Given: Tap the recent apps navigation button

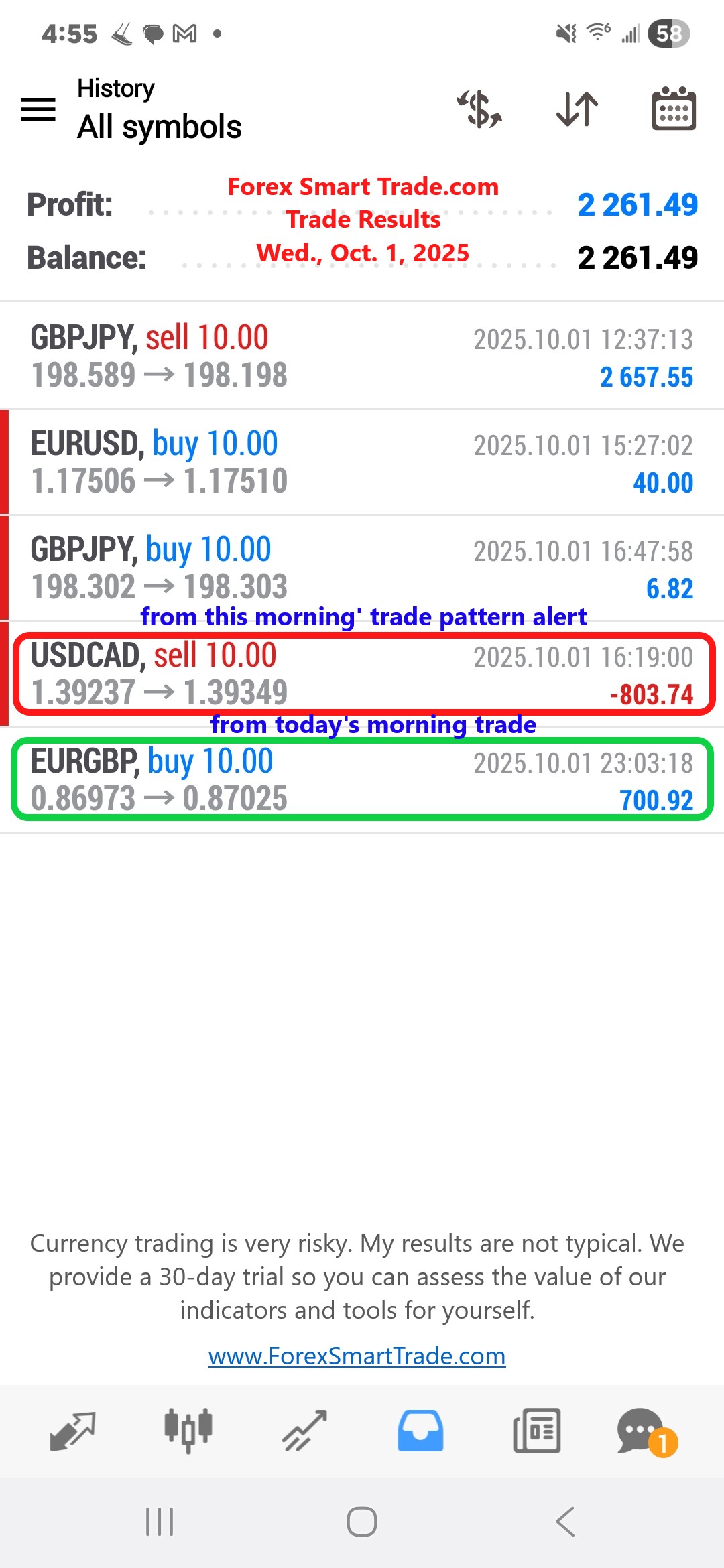Looking at the screenshot, I should coord(159,1522).
